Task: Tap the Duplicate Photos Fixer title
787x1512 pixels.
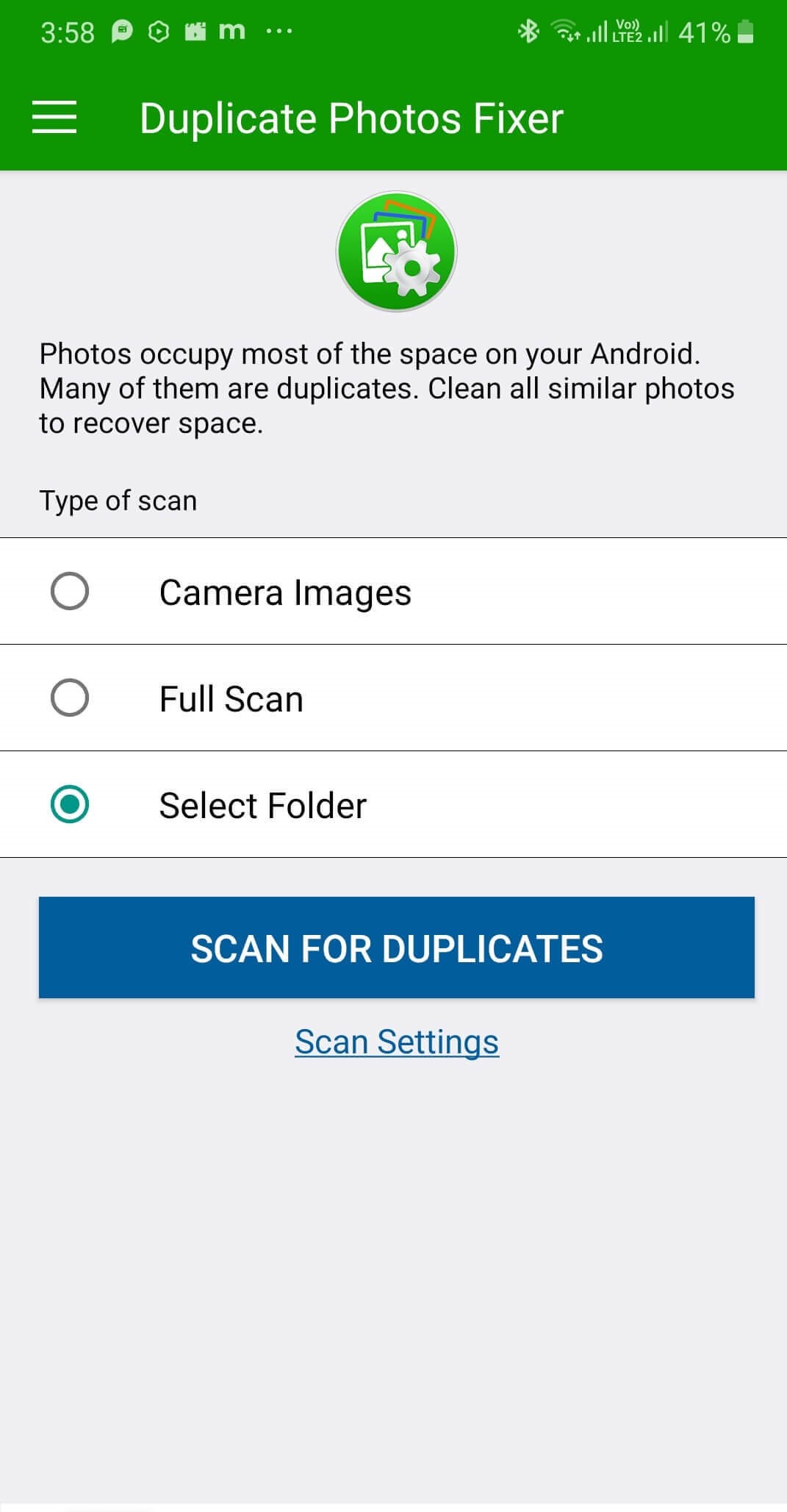Action: click(x=352, y=118)
